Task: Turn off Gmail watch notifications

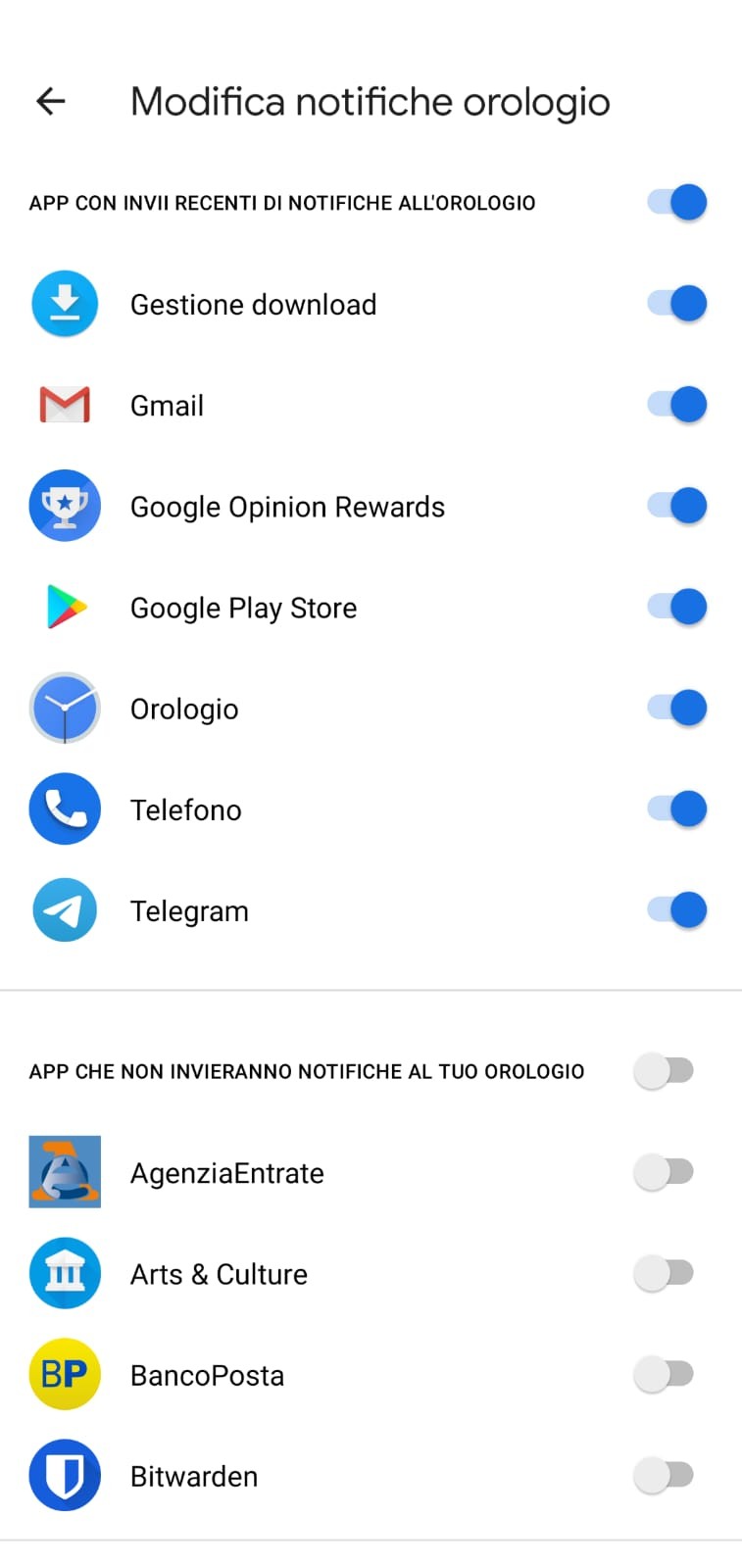Action: [x=676, y=405]
